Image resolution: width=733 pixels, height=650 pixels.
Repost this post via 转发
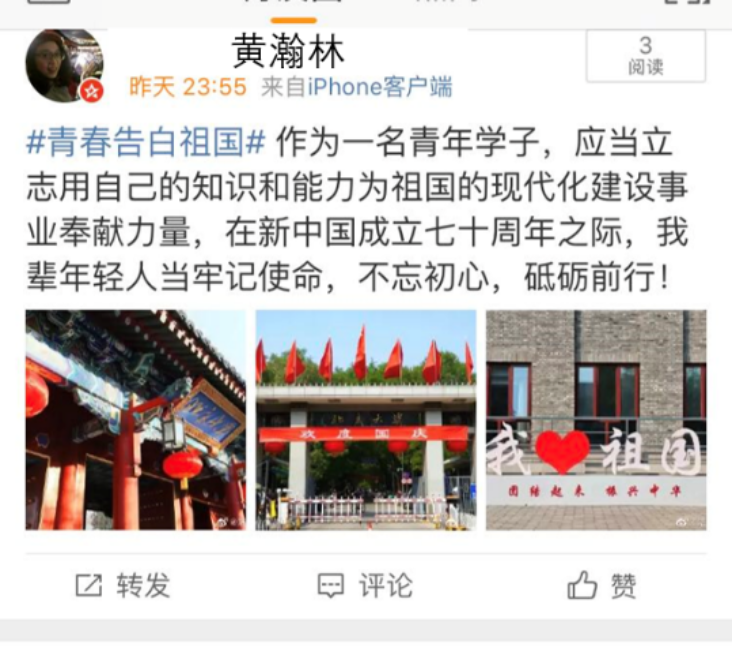[123, 586]
